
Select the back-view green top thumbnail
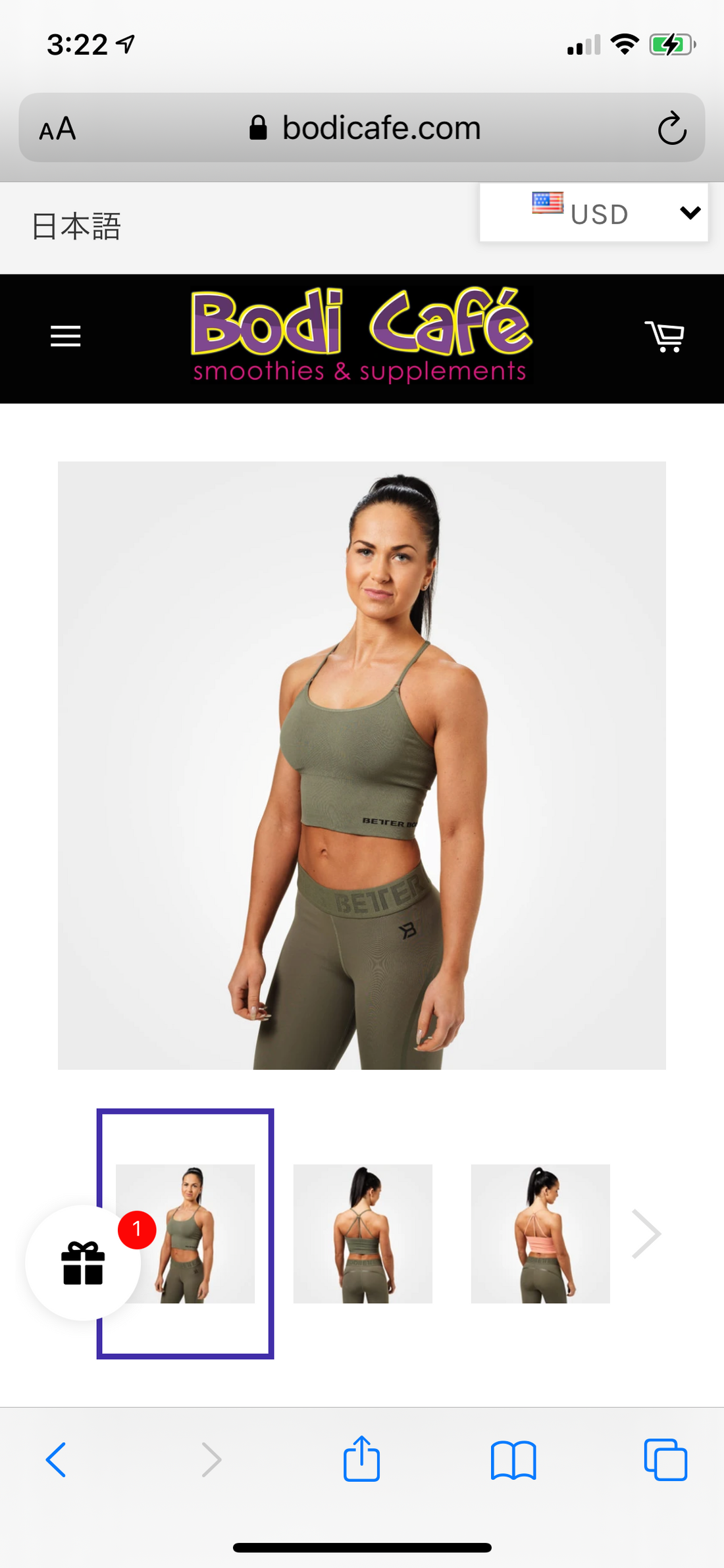363,1234
